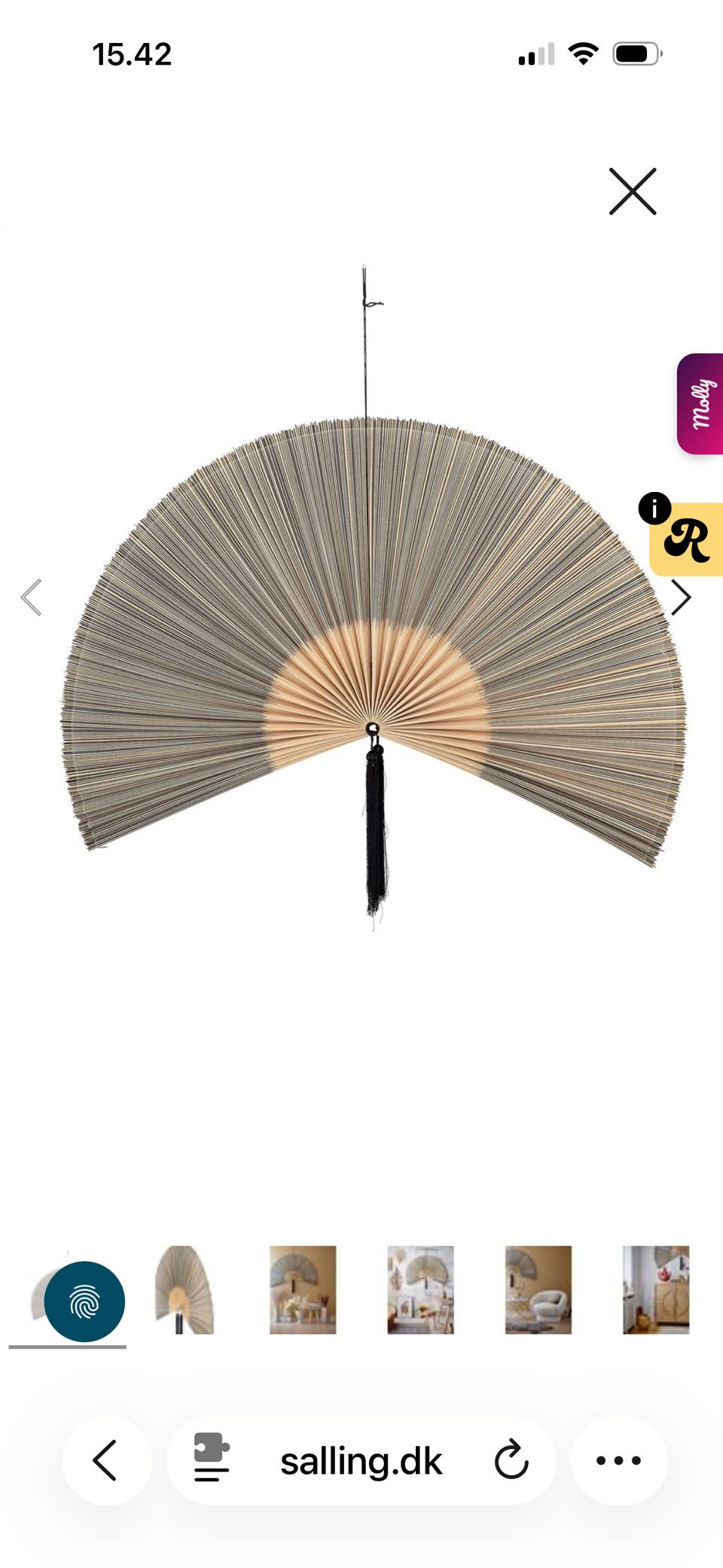
Task: Tap the fingerprint cookie settings button
Action: (84, 1301)
